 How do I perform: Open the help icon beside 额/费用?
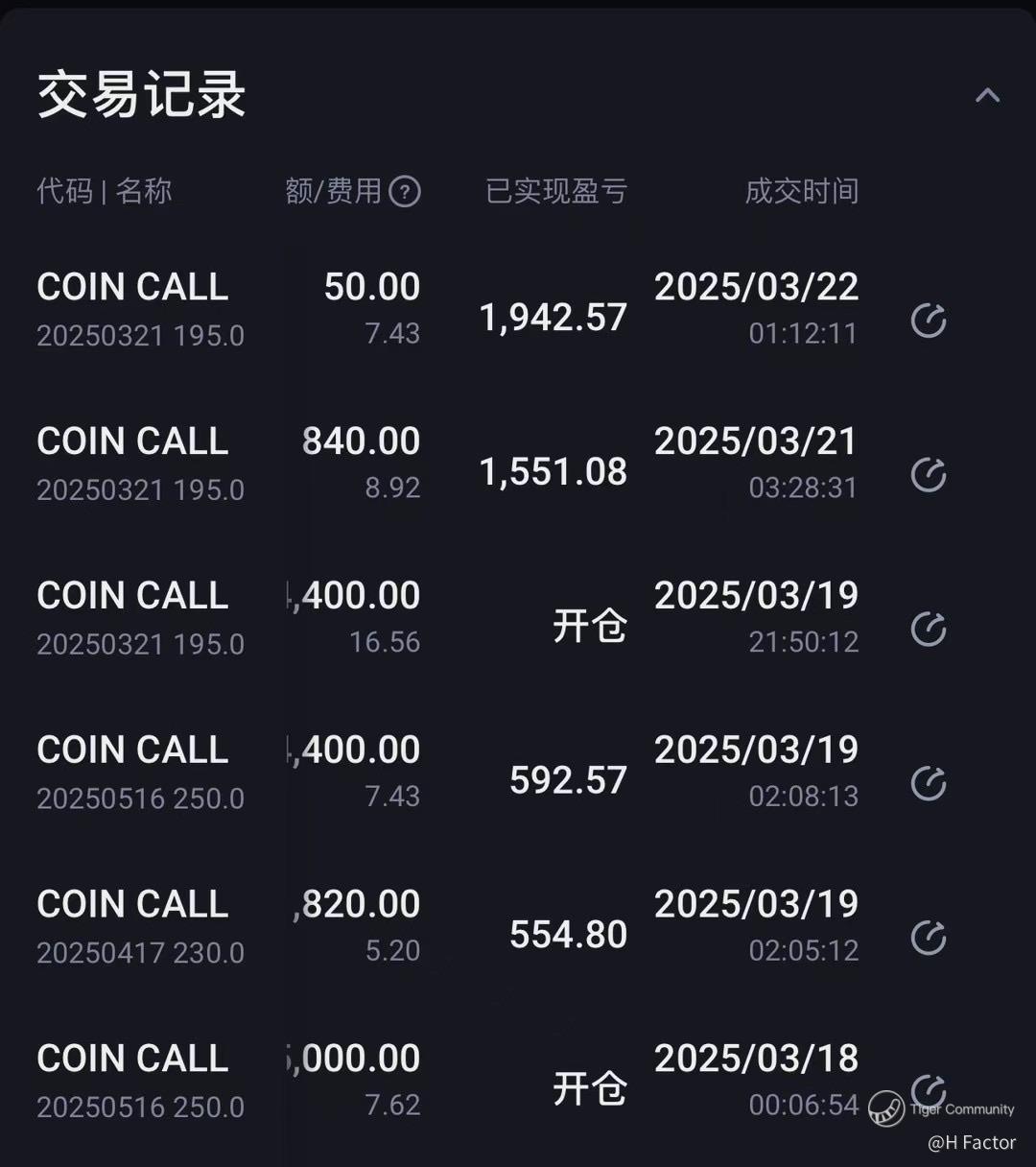coord(405,192)
